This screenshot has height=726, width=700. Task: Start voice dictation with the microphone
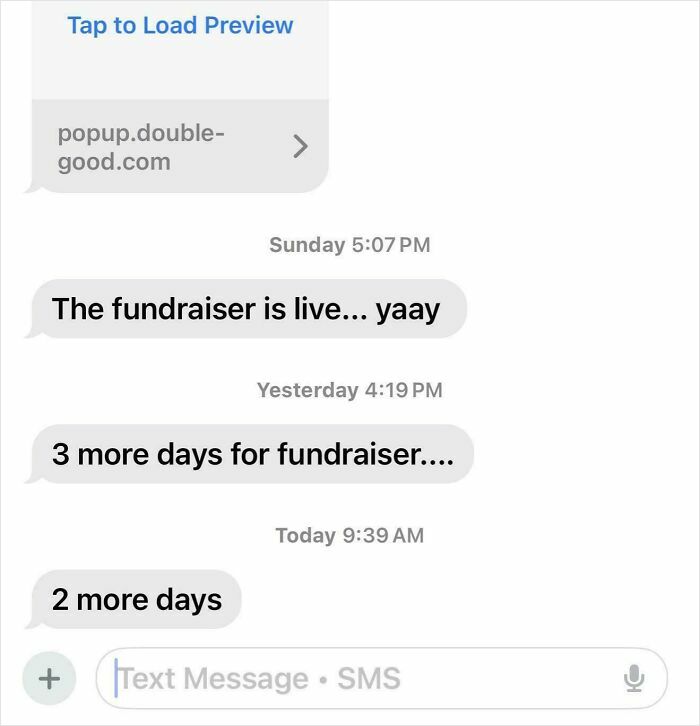pyautogui.click(x=634, y=678)
